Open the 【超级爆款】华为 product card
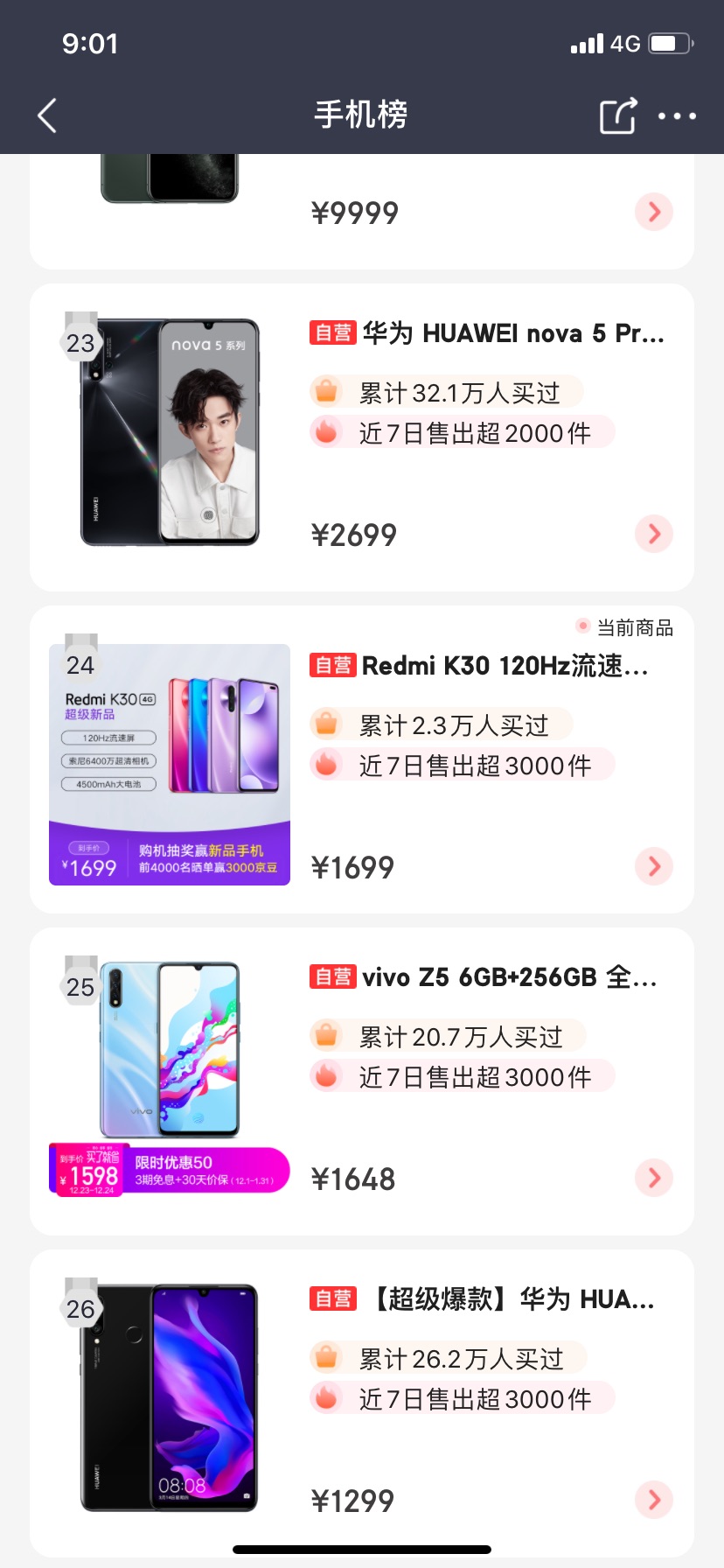724x1568 pixels. coord(512,1299)
